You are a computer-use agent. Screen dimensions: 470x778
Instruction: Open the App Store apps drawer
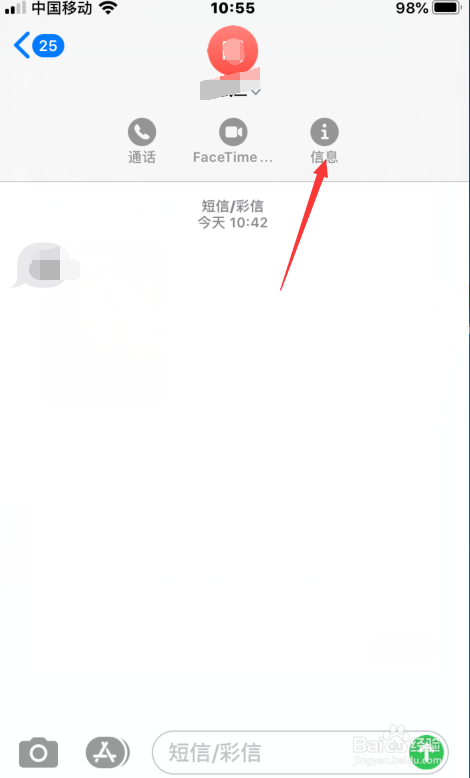point(106,753)
